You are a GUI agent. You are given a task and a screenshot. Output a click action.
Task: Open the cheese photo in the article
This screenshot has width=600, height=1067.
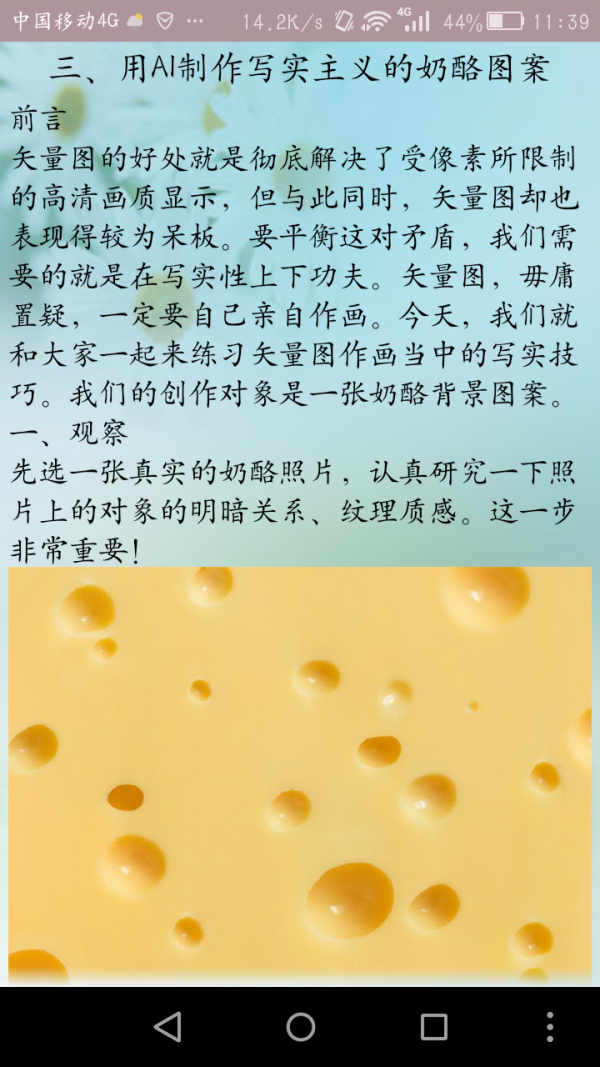[x=300, y=775]
